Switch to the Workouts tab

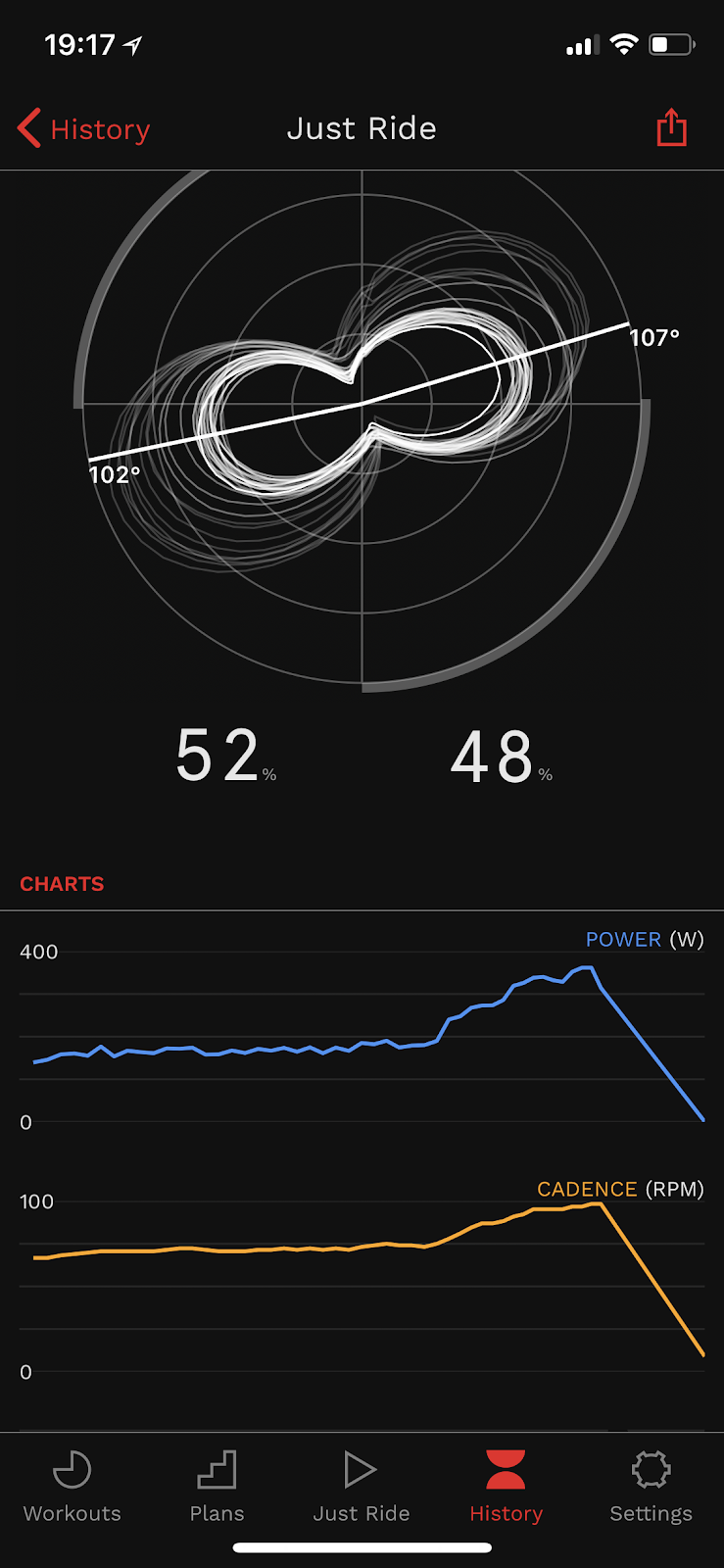click(72, 1487)
